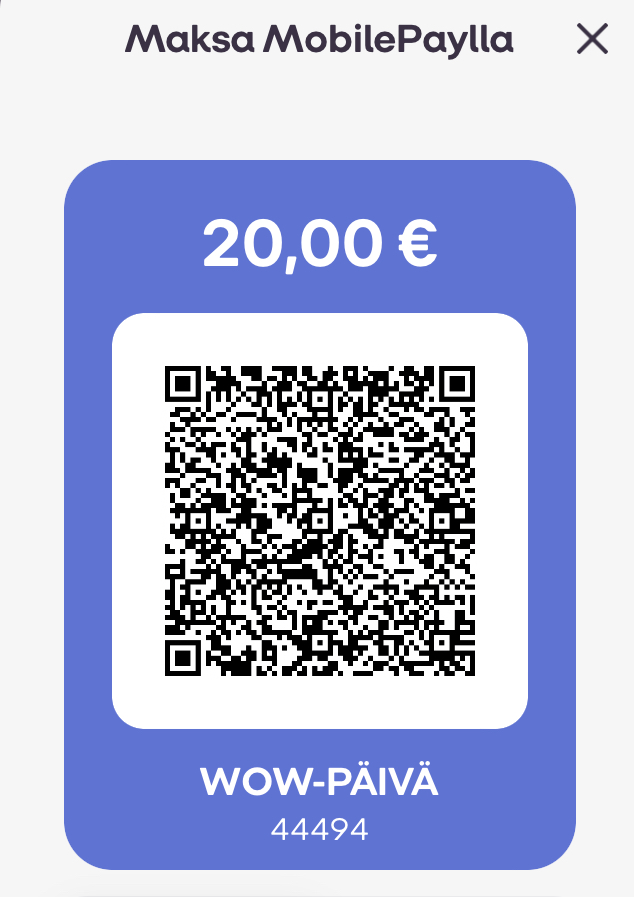Close the Maksa MobilePaylla dialog
This screenshot has height=897, width=634.
point(592,39)
